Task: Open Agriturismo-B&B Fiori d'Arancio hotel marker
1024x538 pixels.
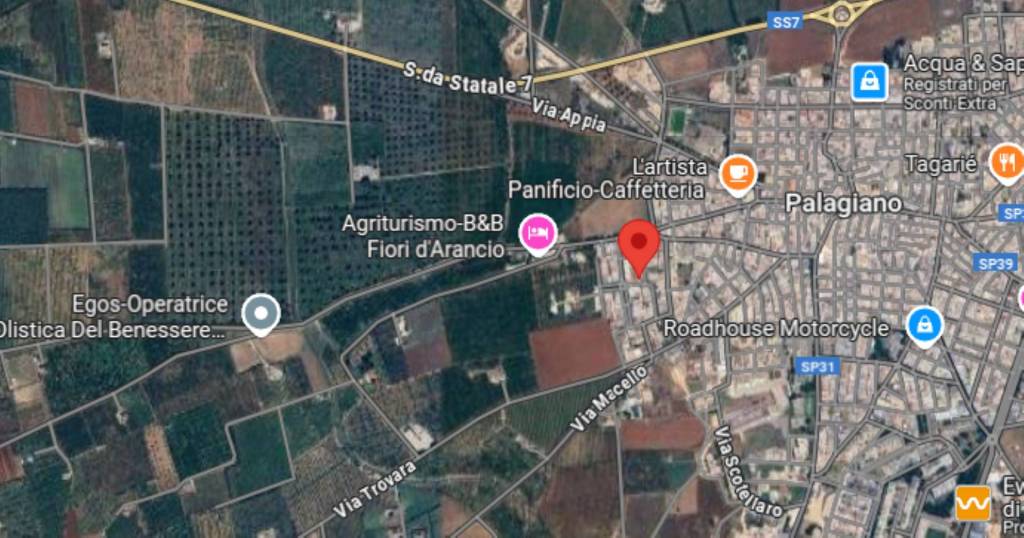Action: coord(539,233)
